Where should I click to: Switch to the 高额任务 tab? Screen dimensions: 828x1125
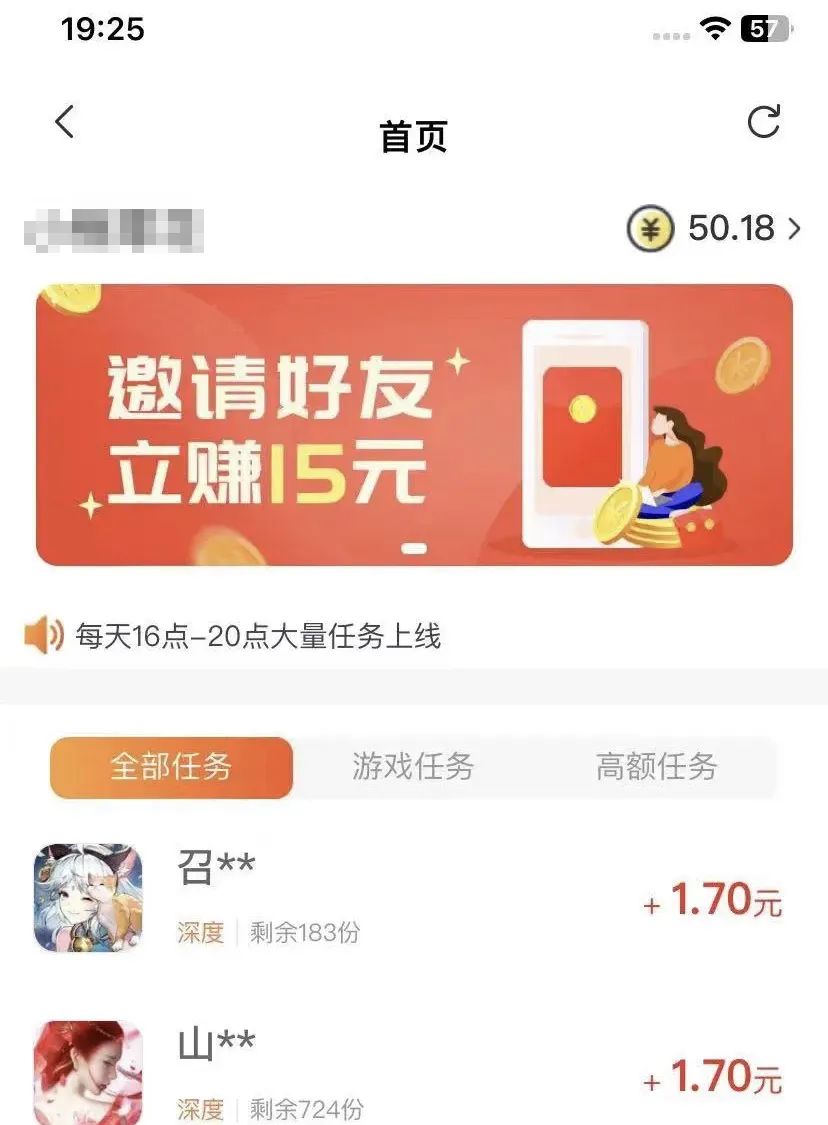pyautogui.click(x=656, y=767)
